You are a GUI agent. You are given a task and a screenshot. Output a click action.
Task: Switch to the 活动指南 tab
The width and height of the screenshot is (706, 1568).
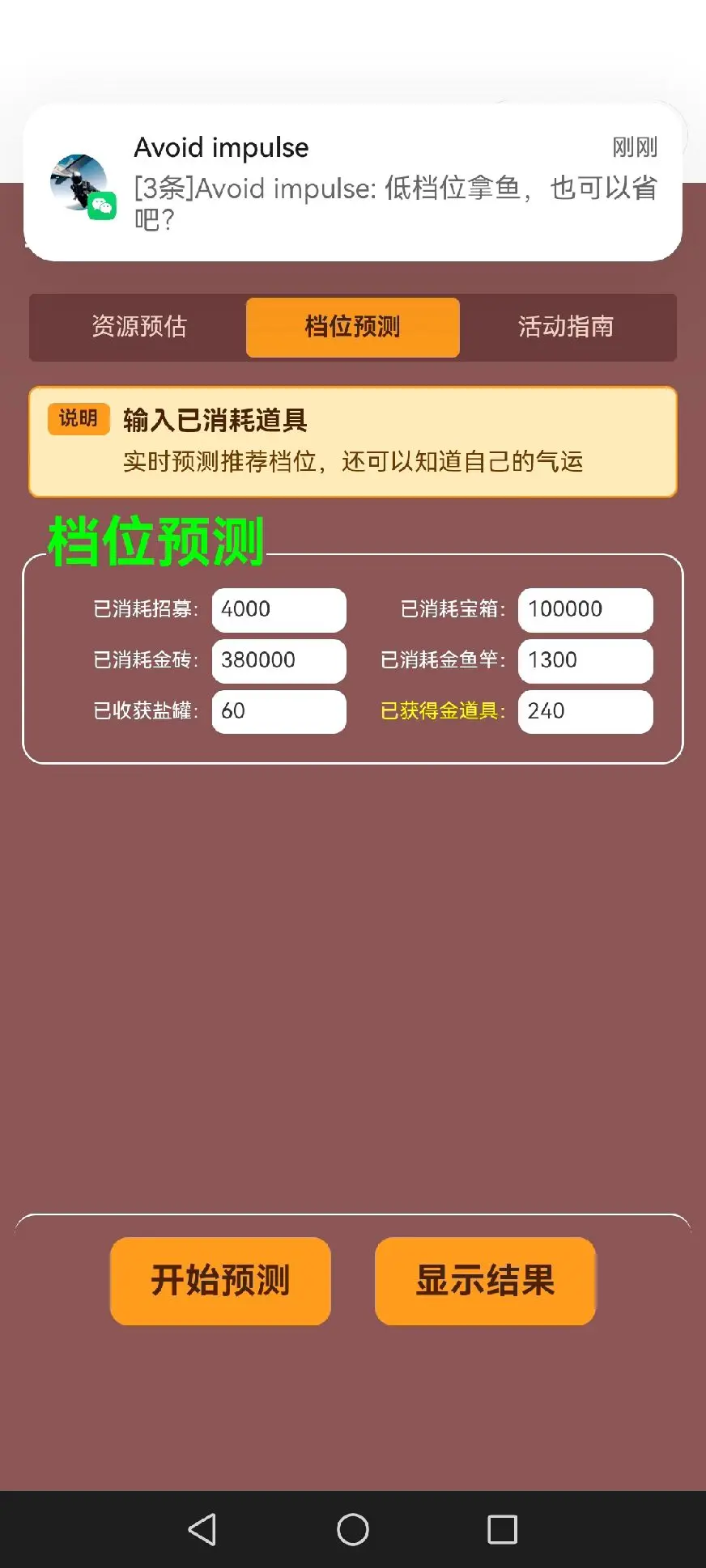(566, 327)
